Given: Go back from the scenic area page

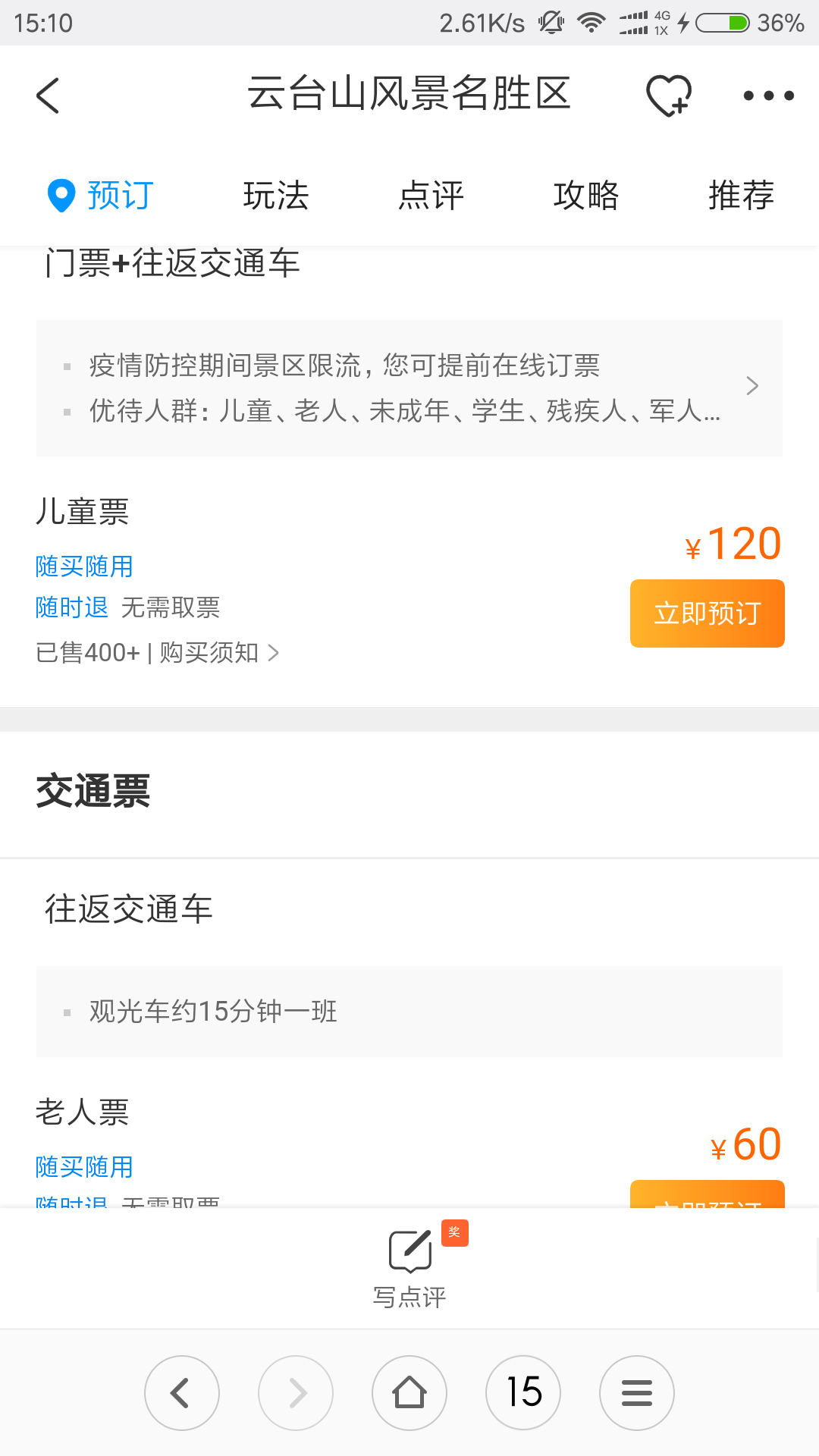Looking at the screenshot, I should 48,96.
